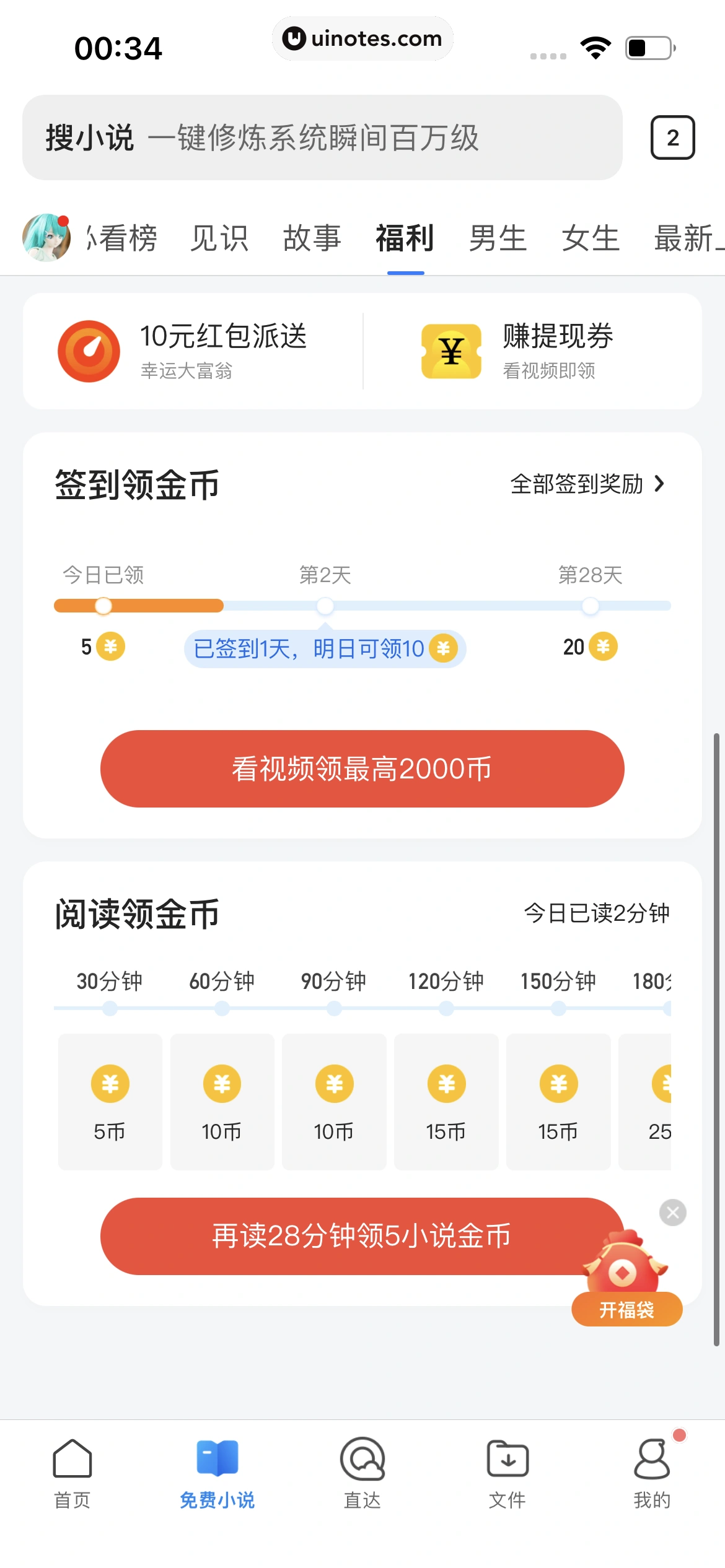
Task: Open the 直达 bottom tab
Action: pos(362,1474)
